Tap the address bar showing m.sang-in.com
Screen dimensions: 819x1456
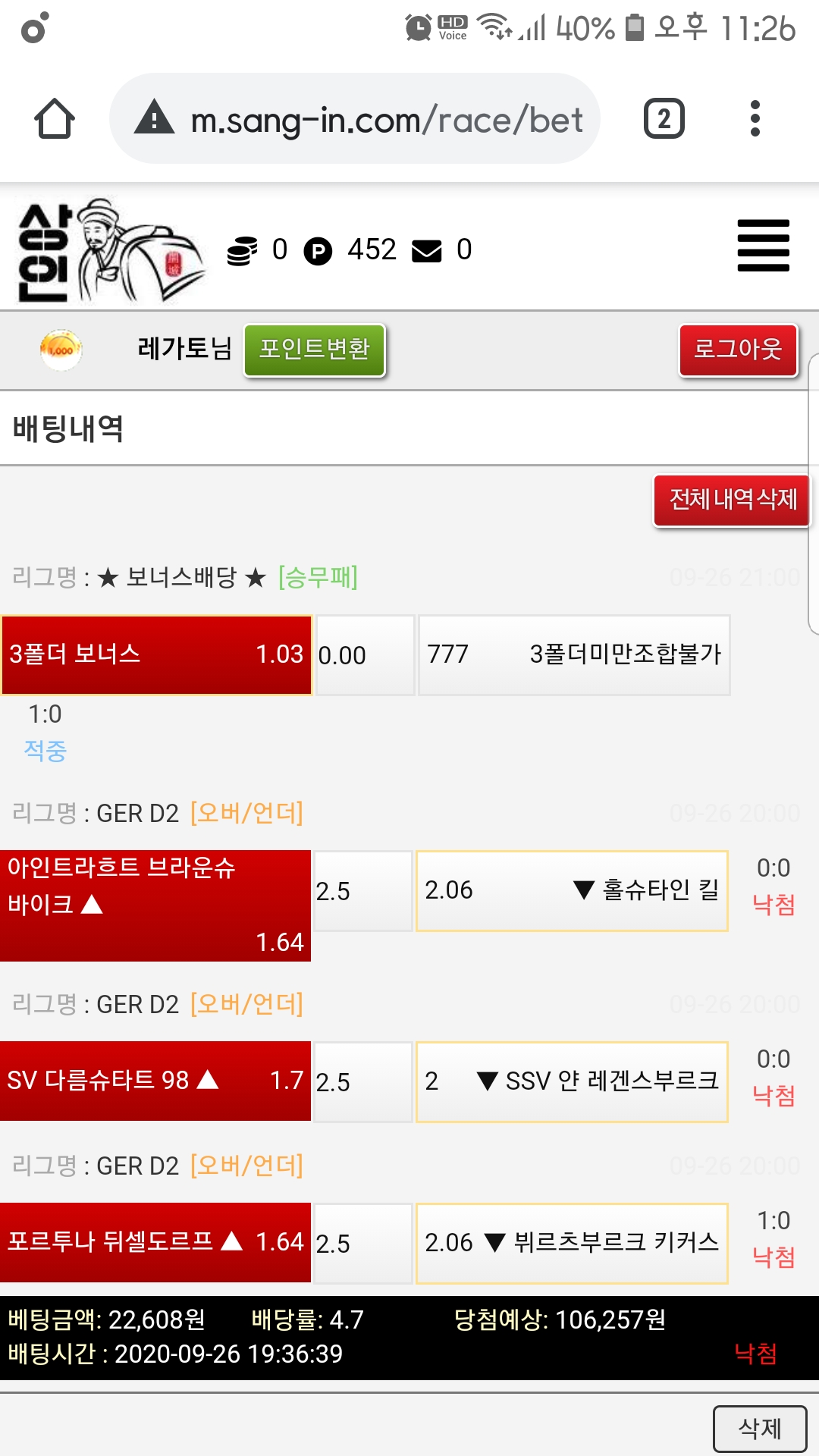[x=355, y=119]
